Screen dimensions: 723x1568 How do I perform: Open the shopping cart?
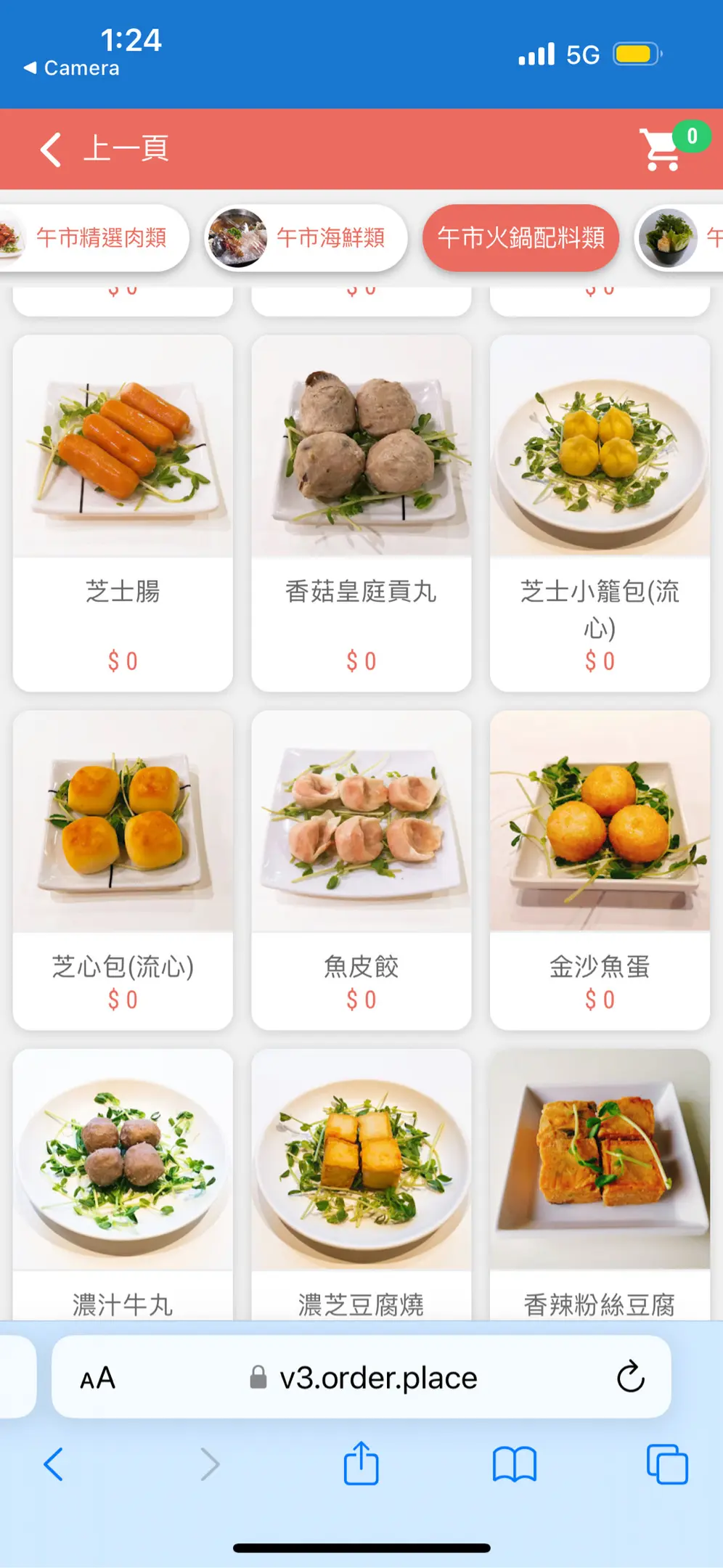(662, 149)
